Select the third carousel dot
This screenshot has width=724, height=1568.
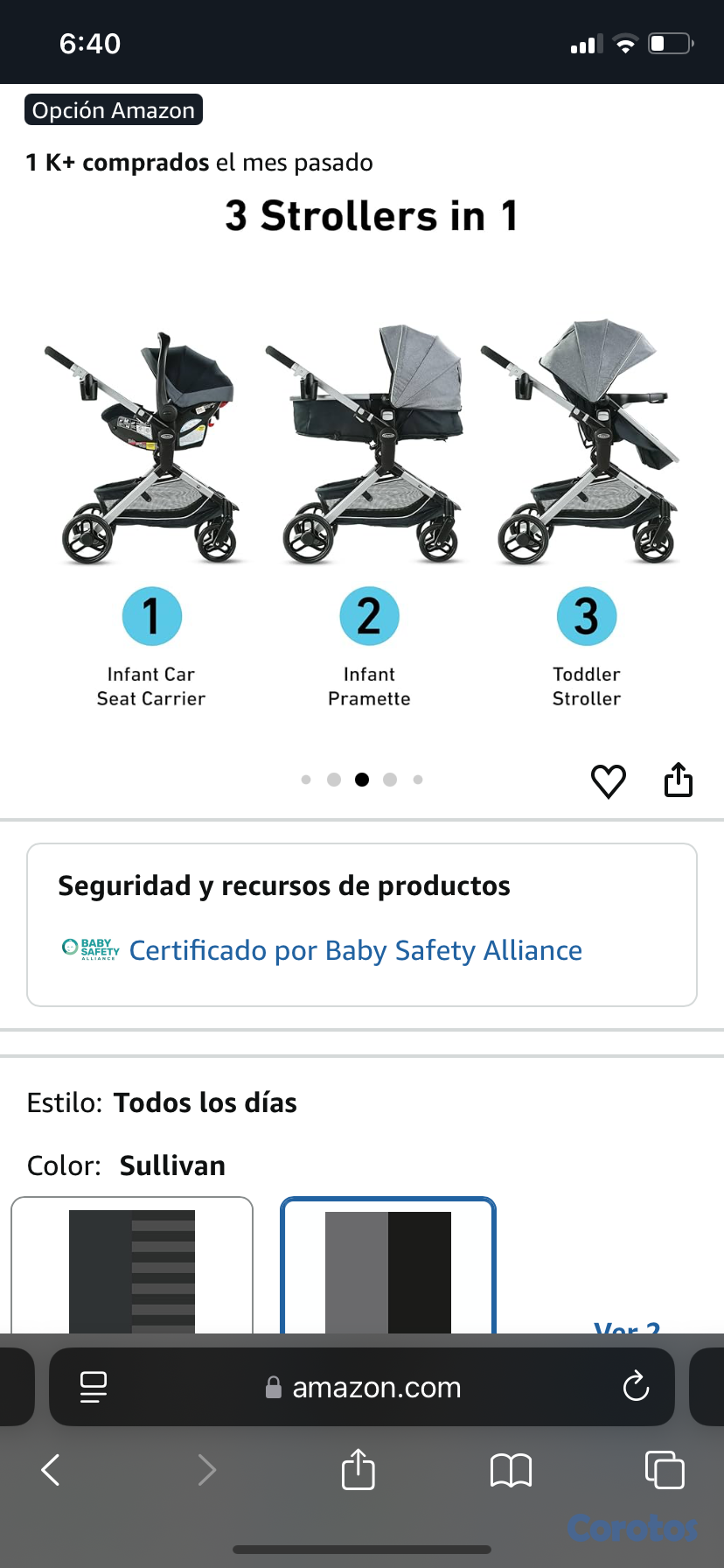pos(362,779)
